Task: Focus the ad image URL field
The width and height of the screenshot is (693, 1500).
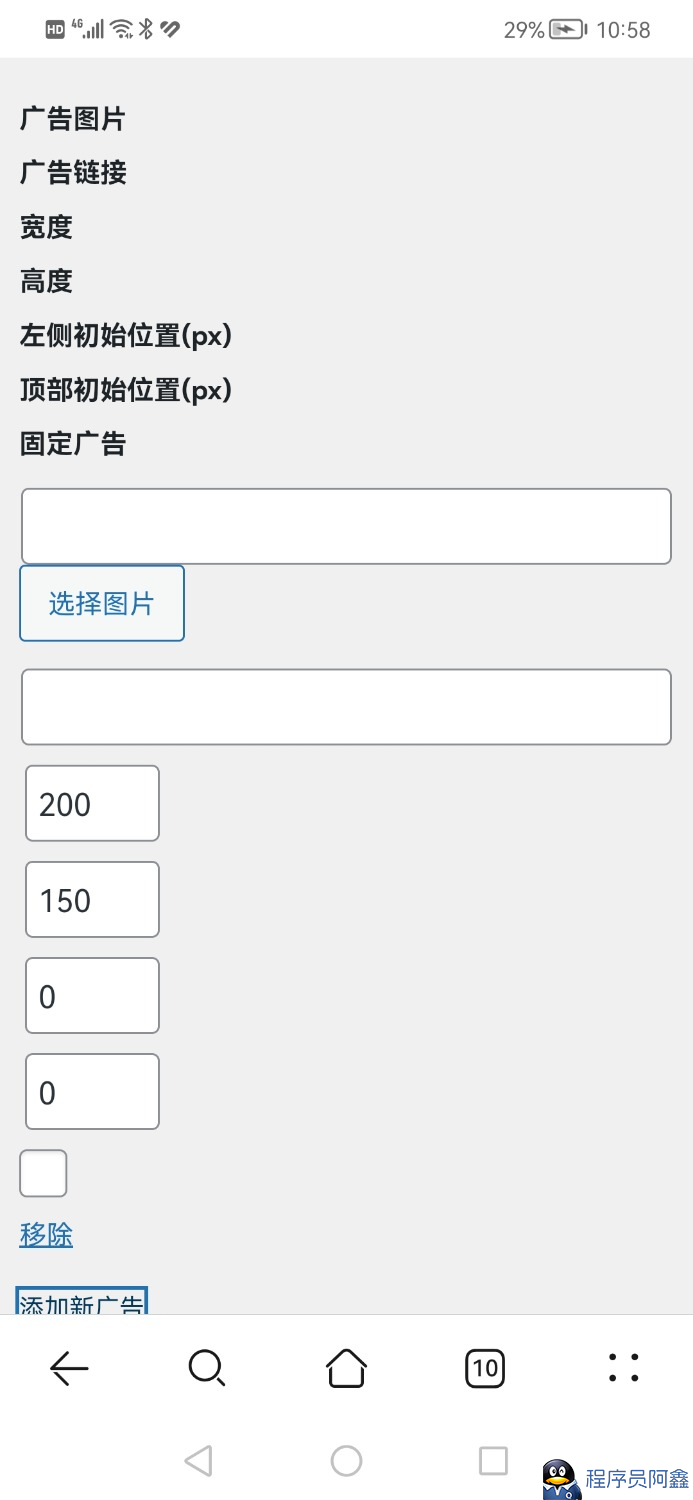Action: 346,526
